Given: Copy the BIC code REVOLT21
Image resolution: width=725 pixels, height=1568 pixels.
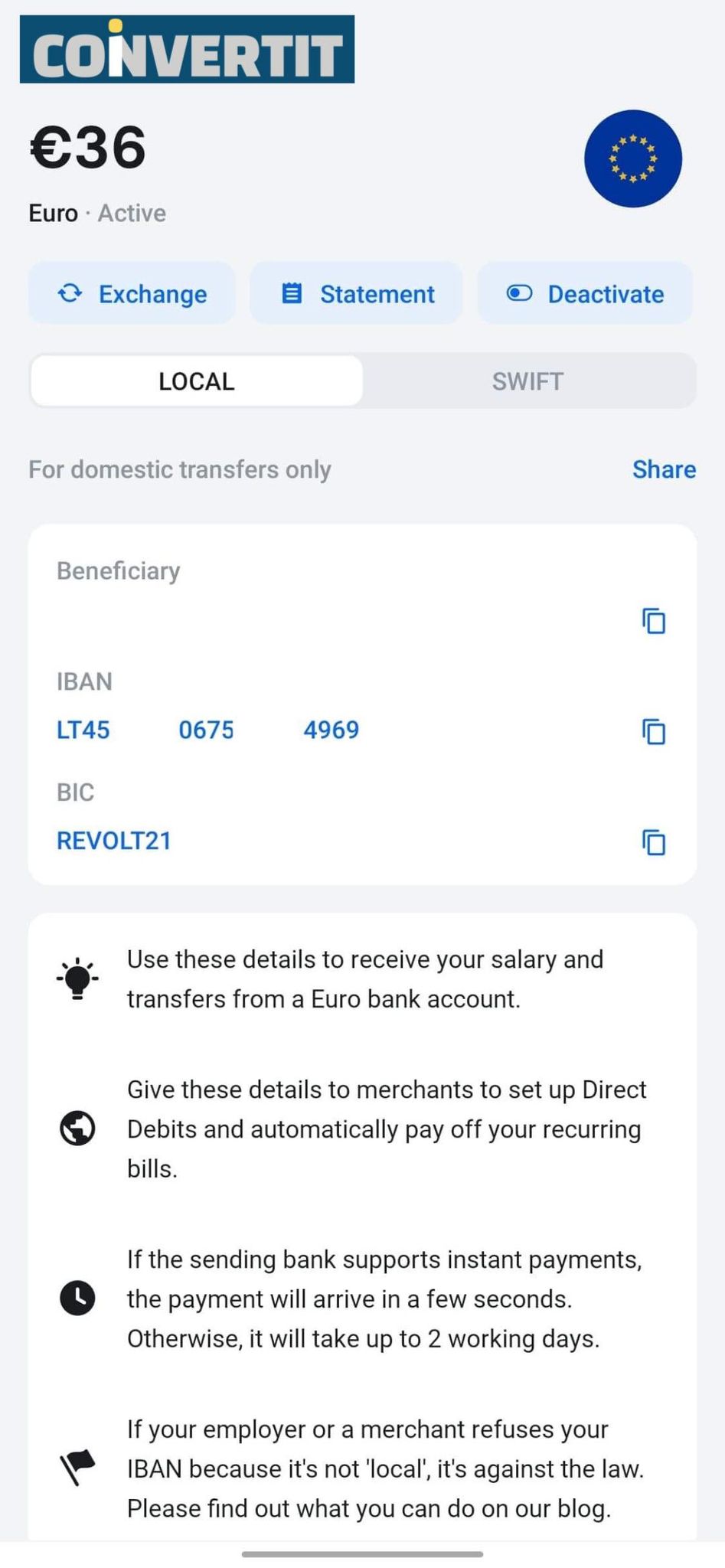Looking at the screenshot, I should click(654, 842).
